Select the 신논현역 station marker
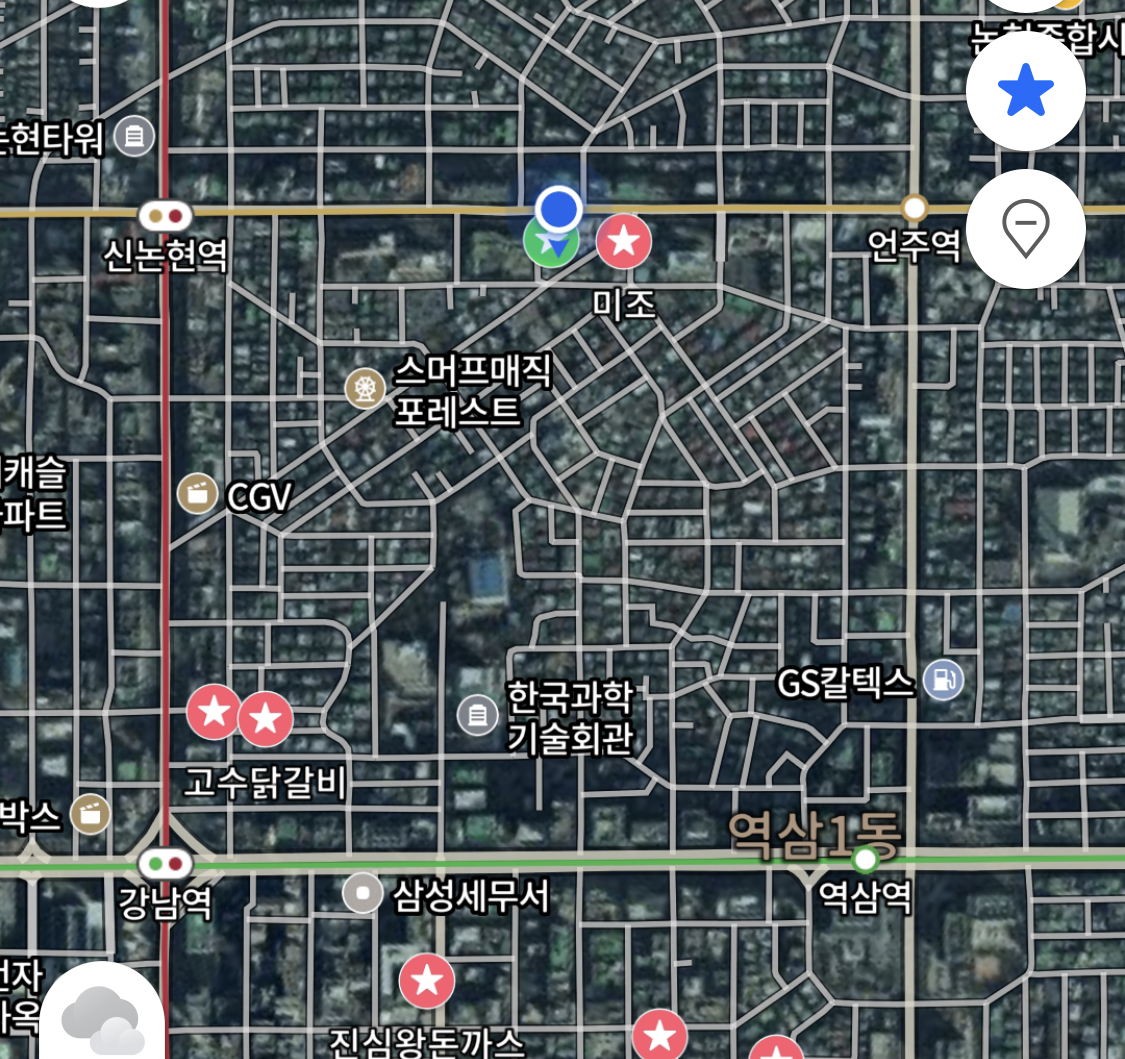The image size is (1125, 1059). pyautogui.click(x=166, y=215)
